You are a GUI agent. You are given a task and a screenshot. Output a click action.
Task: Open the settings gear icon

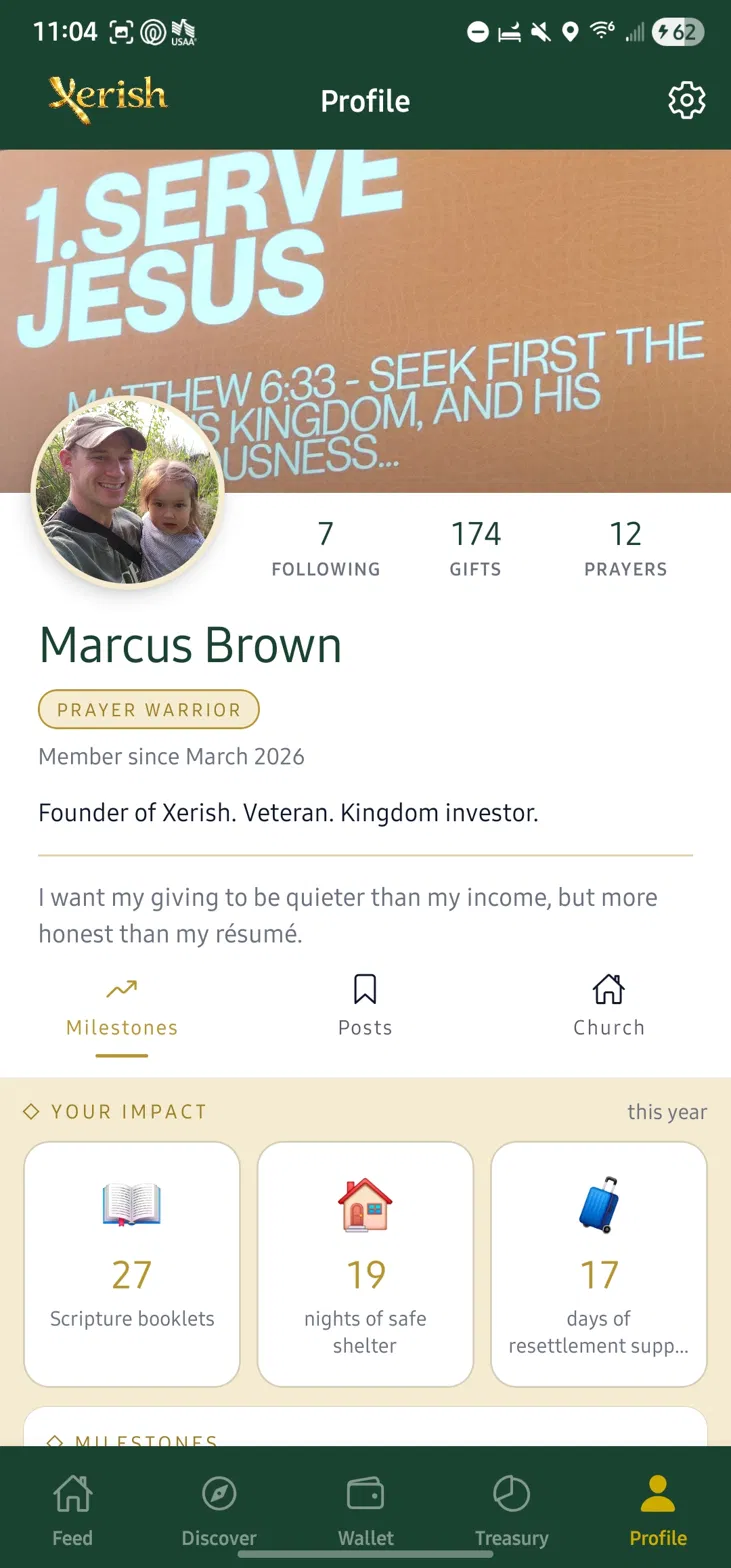click(x=686, y=101)
